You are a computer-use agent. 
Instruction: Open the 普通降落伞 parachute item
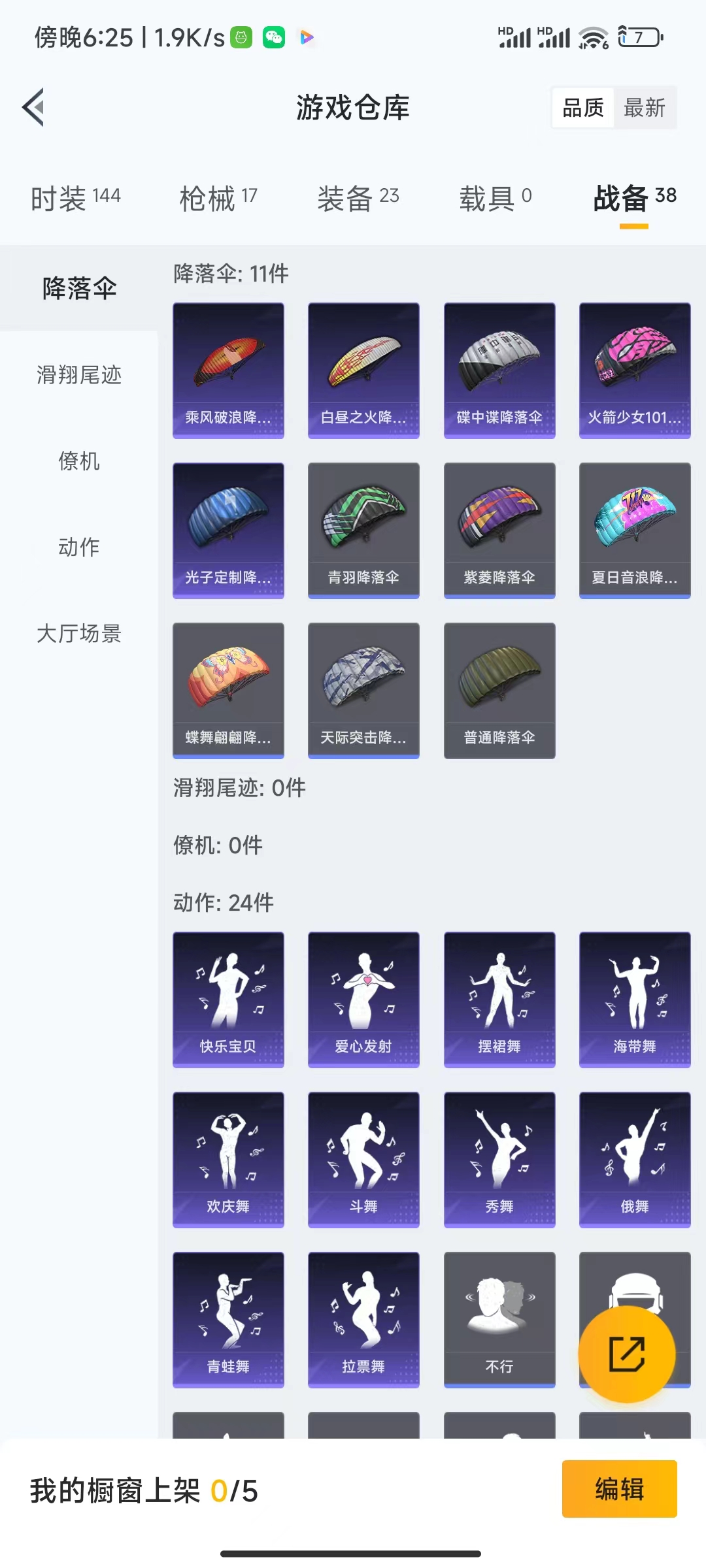(x=499, y=689)
